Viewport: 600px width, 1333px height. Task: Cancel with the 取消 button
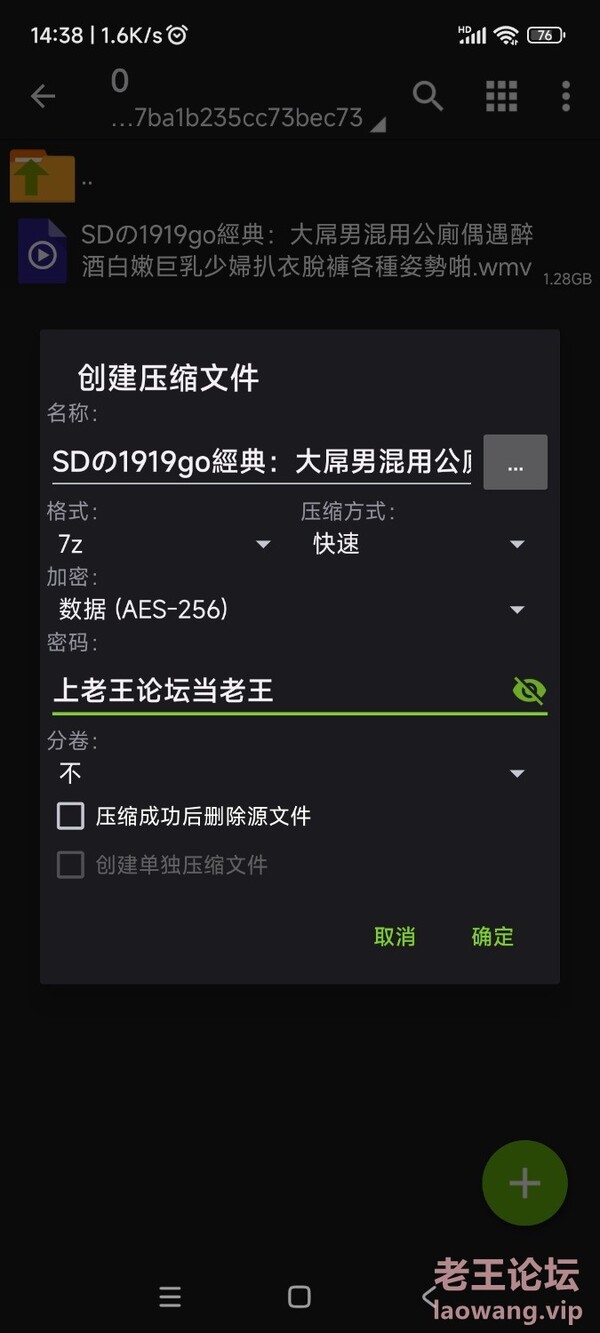click(394, 936)
